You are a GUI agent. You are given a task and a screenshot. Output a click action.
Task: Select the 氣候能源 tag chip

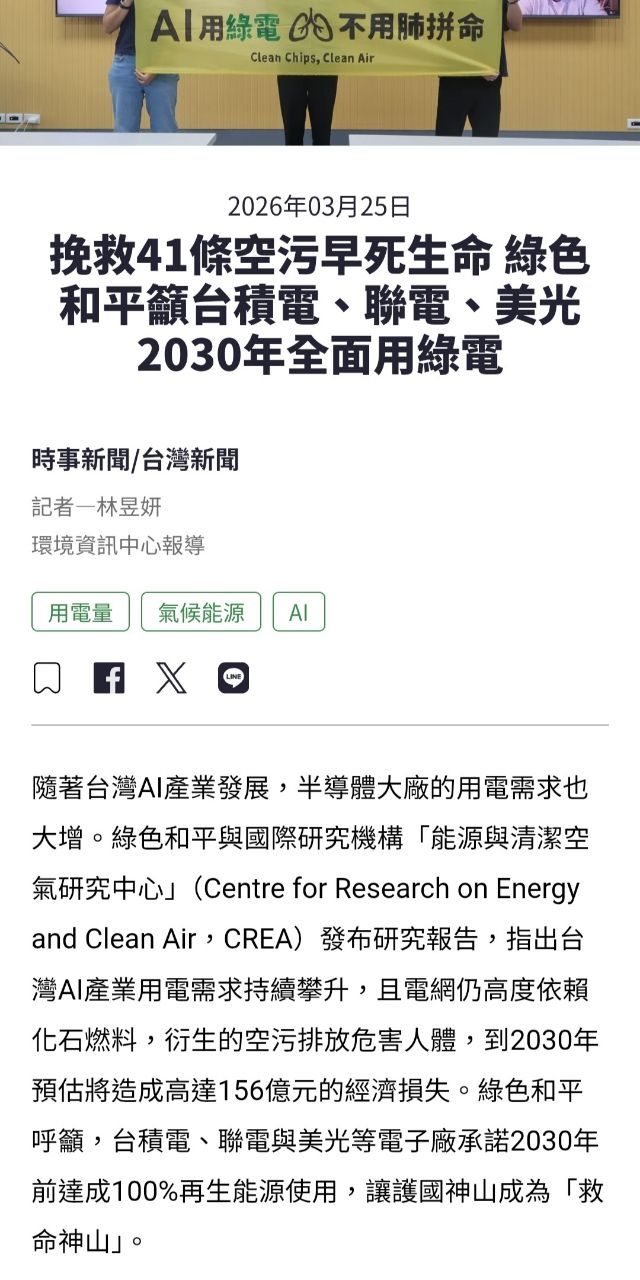pos(201,612)
